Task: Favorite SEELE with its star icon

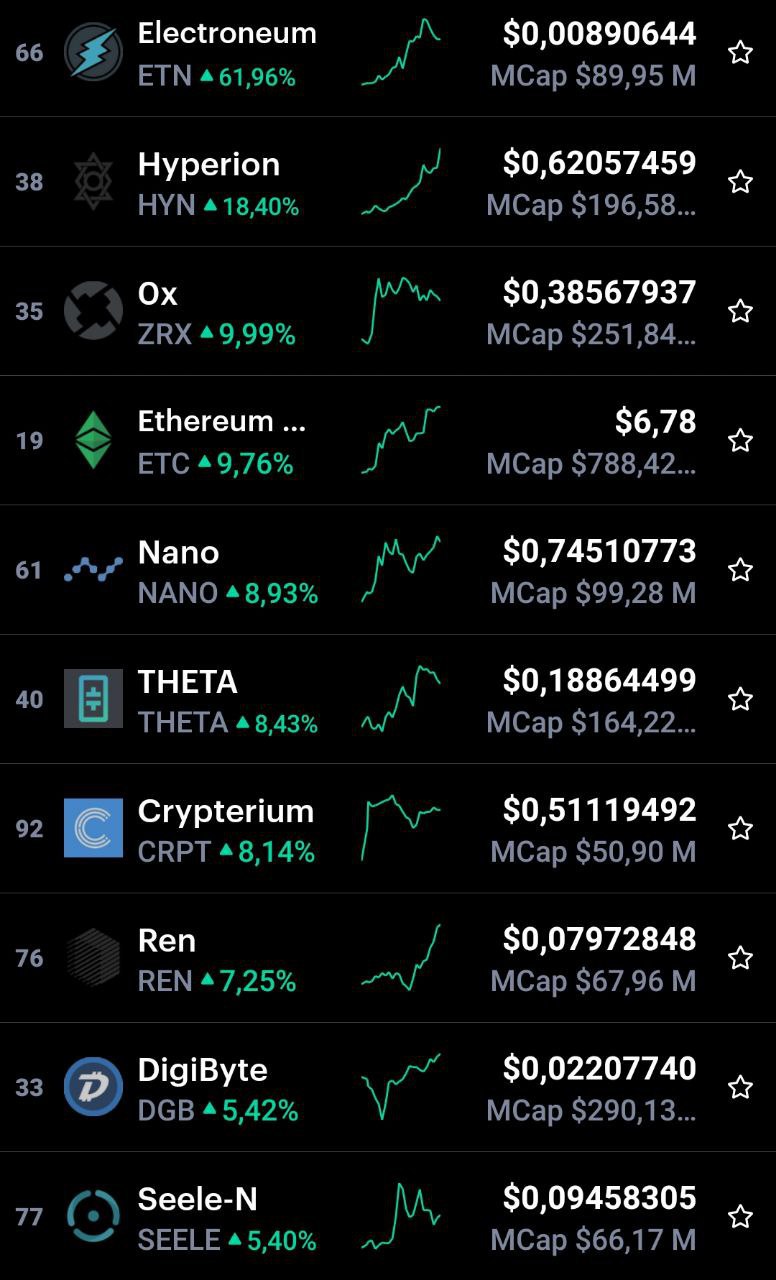Action: coord(740,1216)
